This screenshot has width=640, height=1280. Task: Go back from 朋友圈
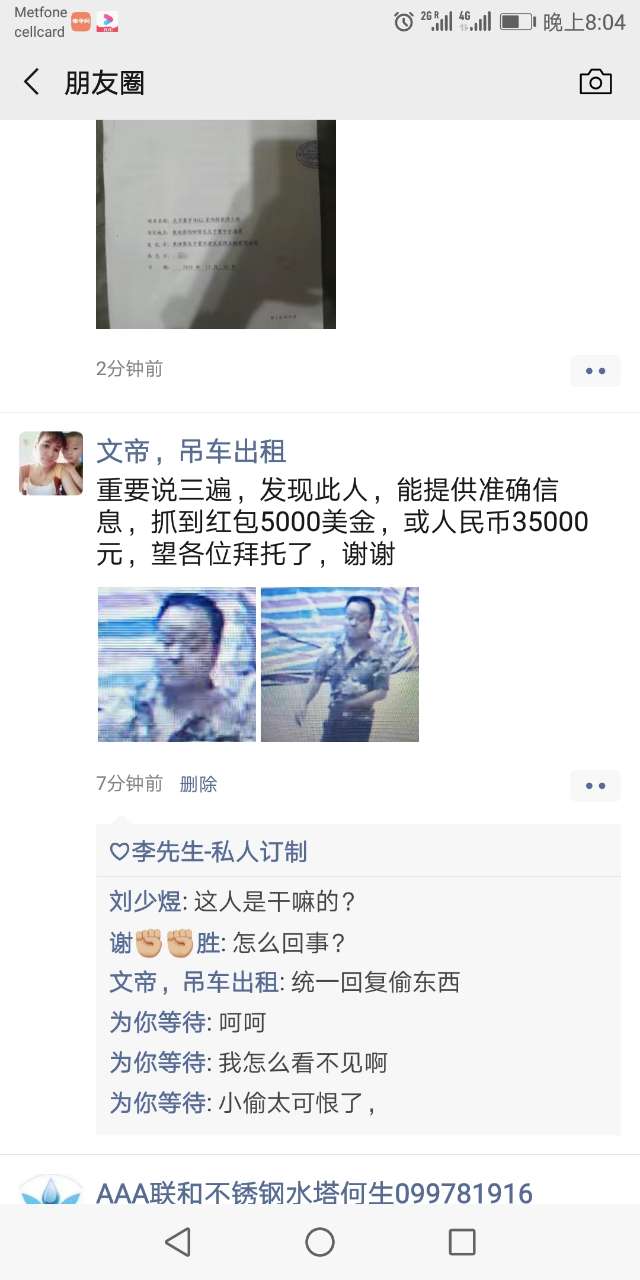pyautogui.click(x=32, y=82)
